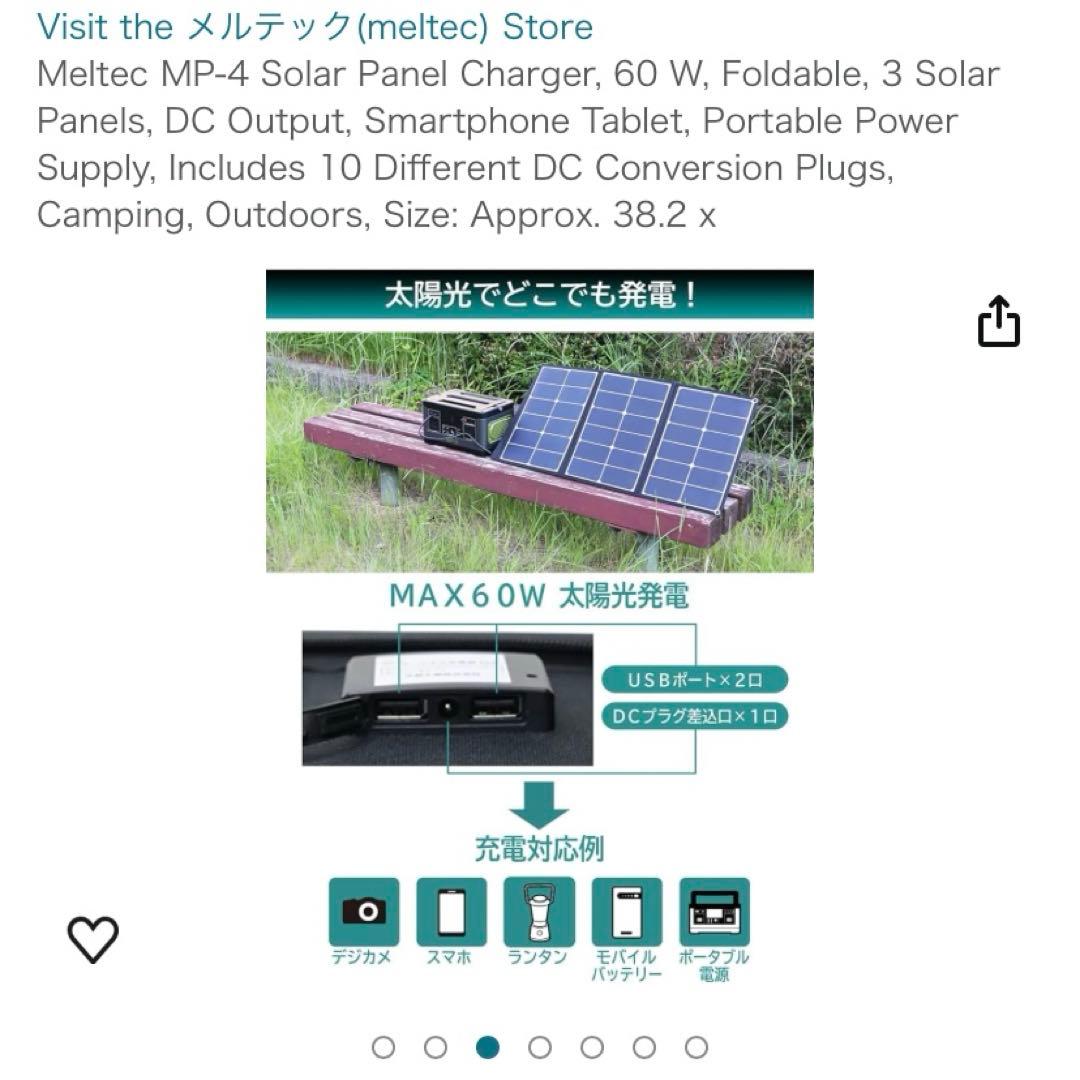Jump to the first image dot
The image size is (1080, 1080).
pyautogui.click(x=383, y=1047)
